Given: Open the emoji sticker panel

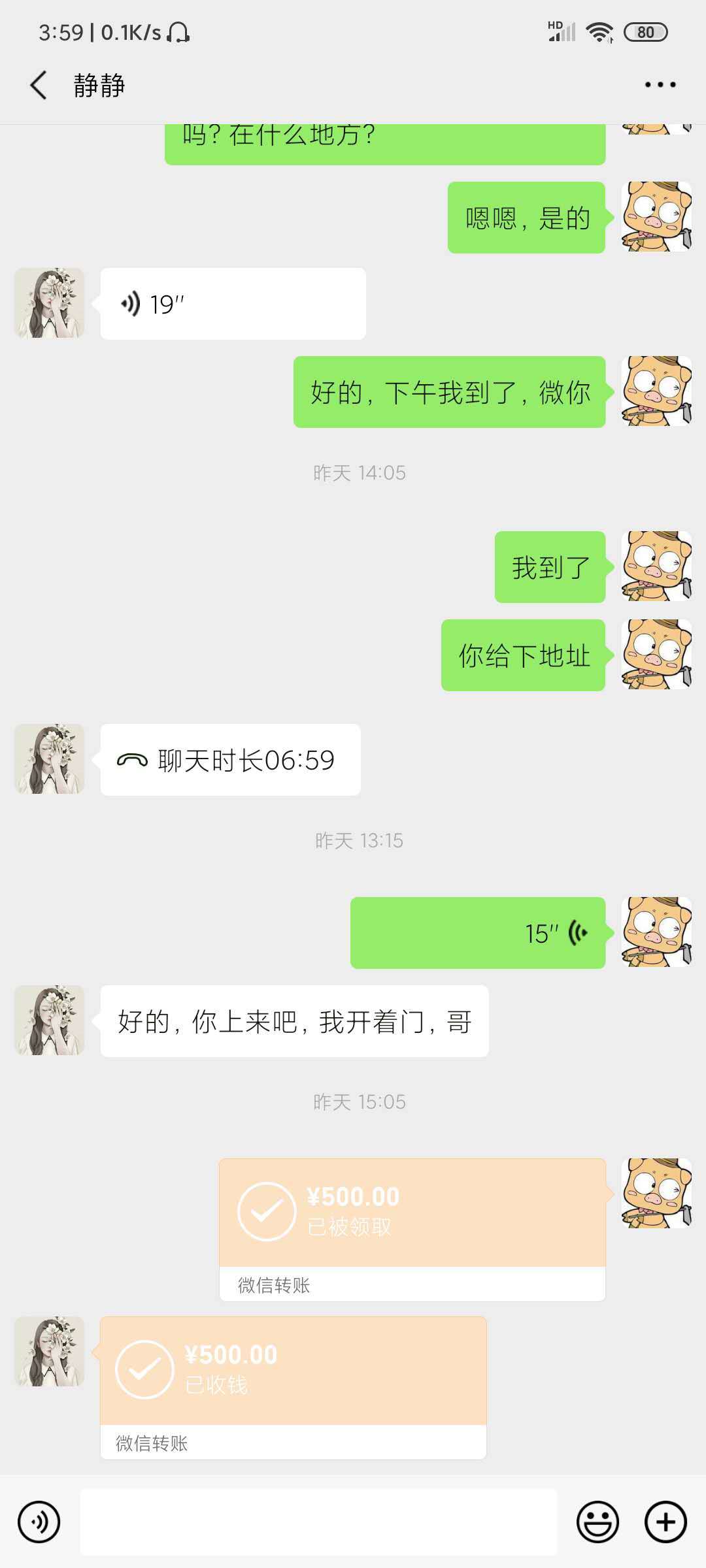Looking at the screenshot, I should click(597, 1522).
